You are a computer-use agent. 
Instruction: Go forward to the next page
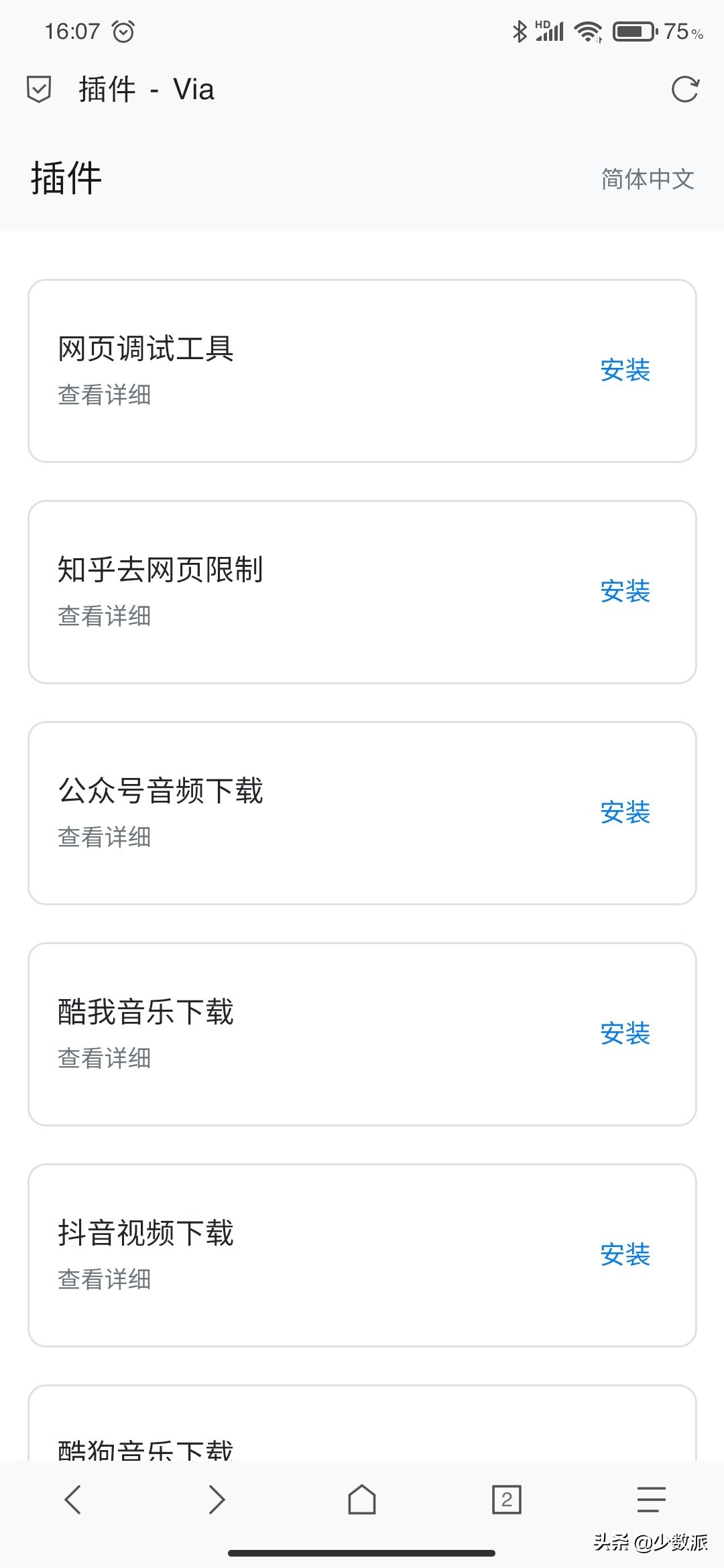[x=217, y=1499]
